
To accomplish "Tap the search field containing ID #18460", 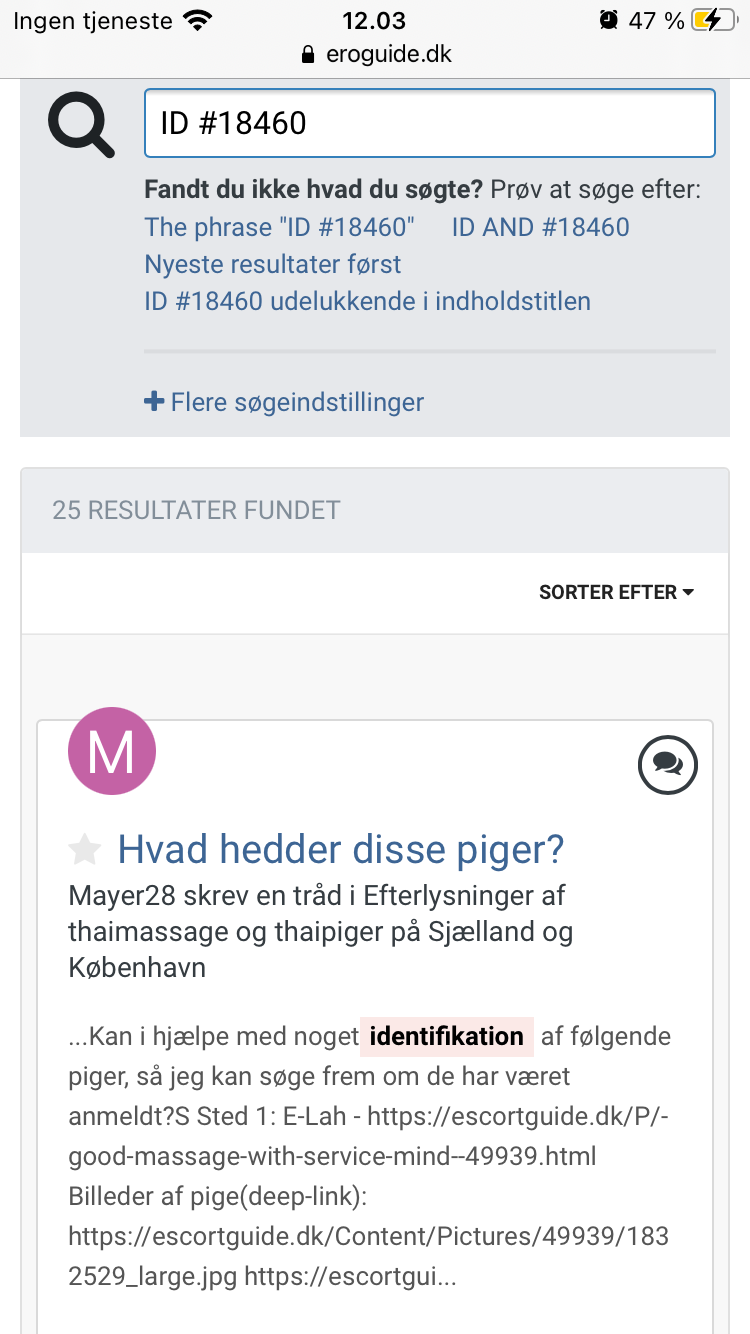I will point(430,123).
